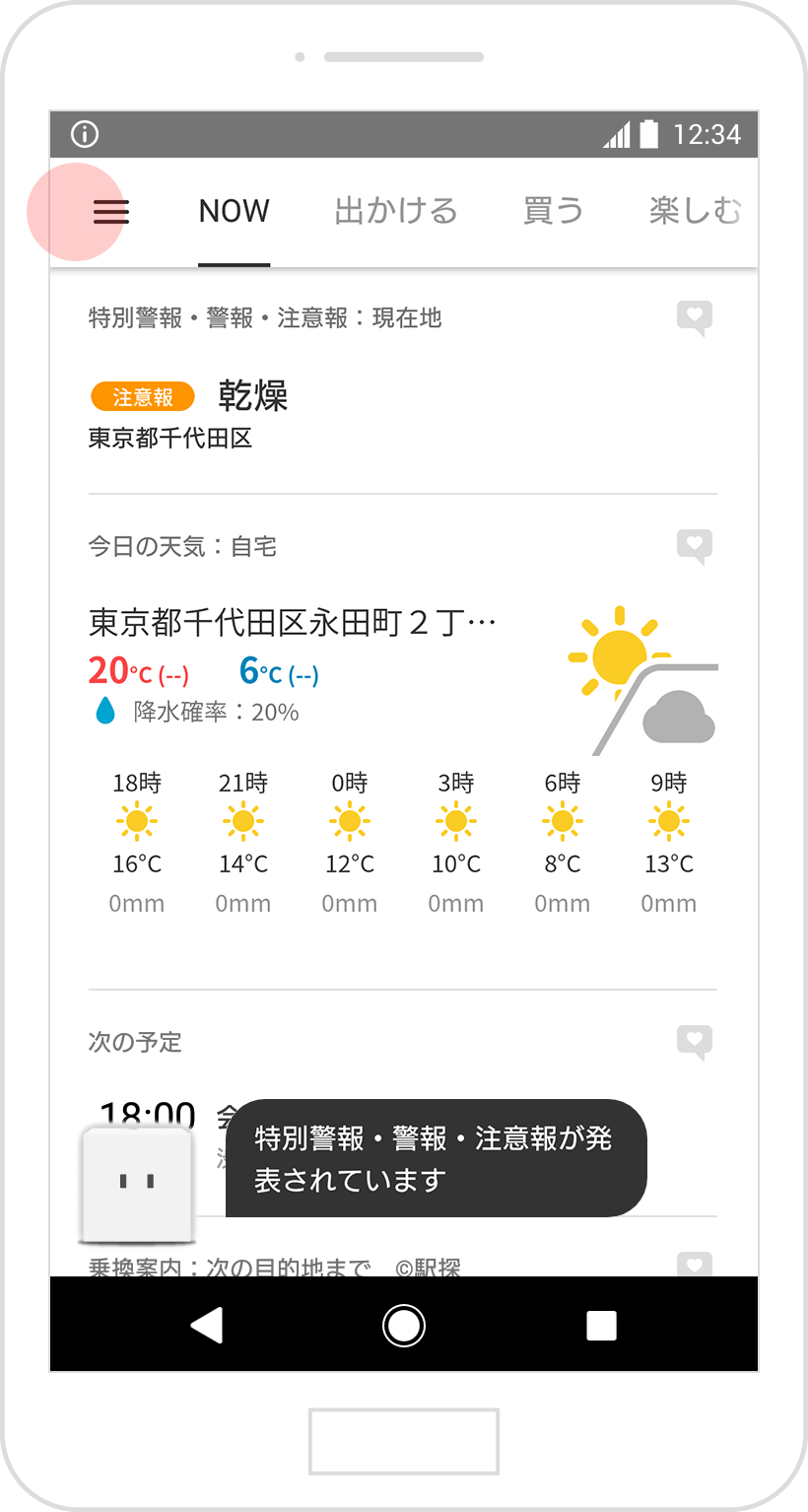Open the hamburger drawer menu
808x1512 pixels.
pyautogui.click(x=110, y=212)
